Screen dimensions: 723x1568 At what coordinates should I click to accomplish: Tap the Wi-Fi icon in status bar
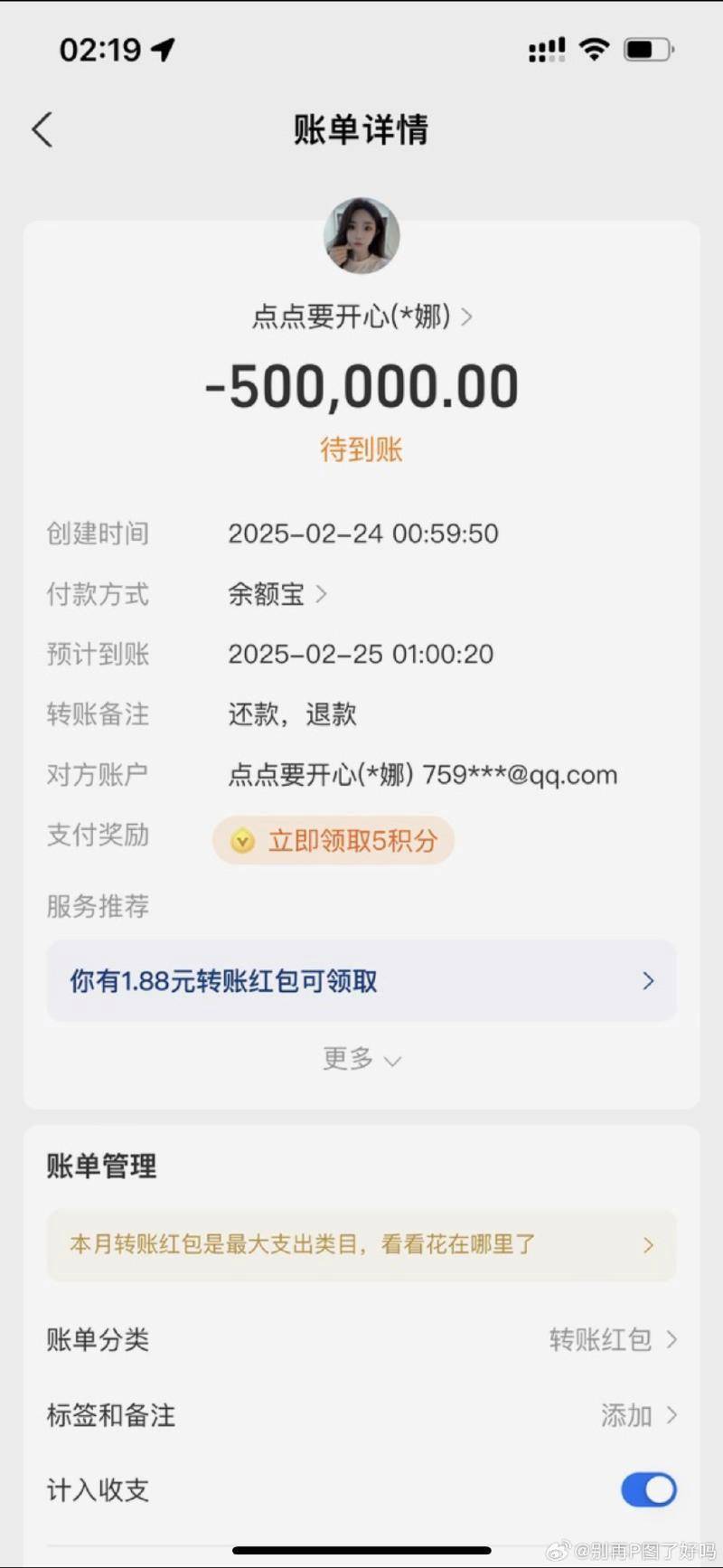[594, 49]
